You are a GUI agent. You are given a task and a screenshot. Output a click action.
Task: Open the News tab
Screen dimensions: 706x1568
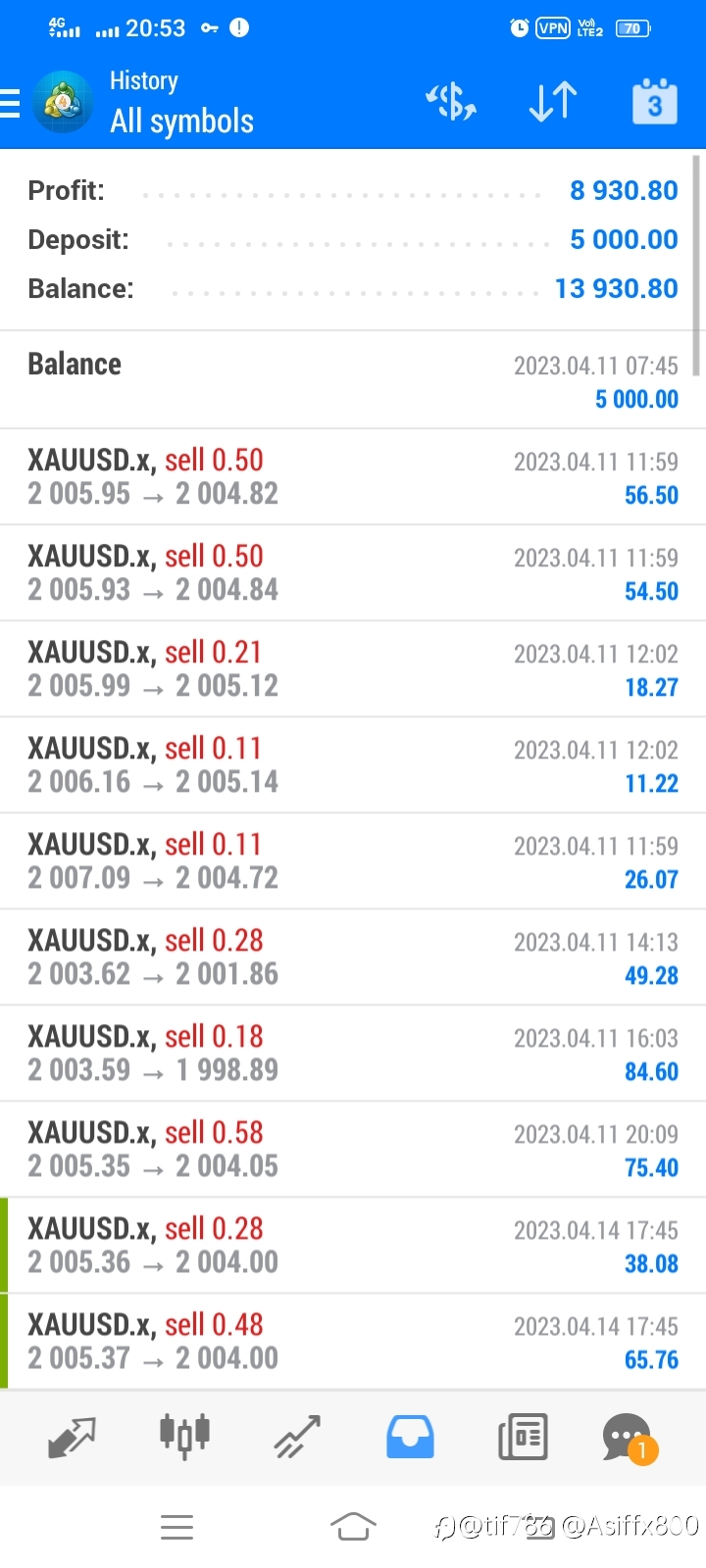tap(523, 1437)
